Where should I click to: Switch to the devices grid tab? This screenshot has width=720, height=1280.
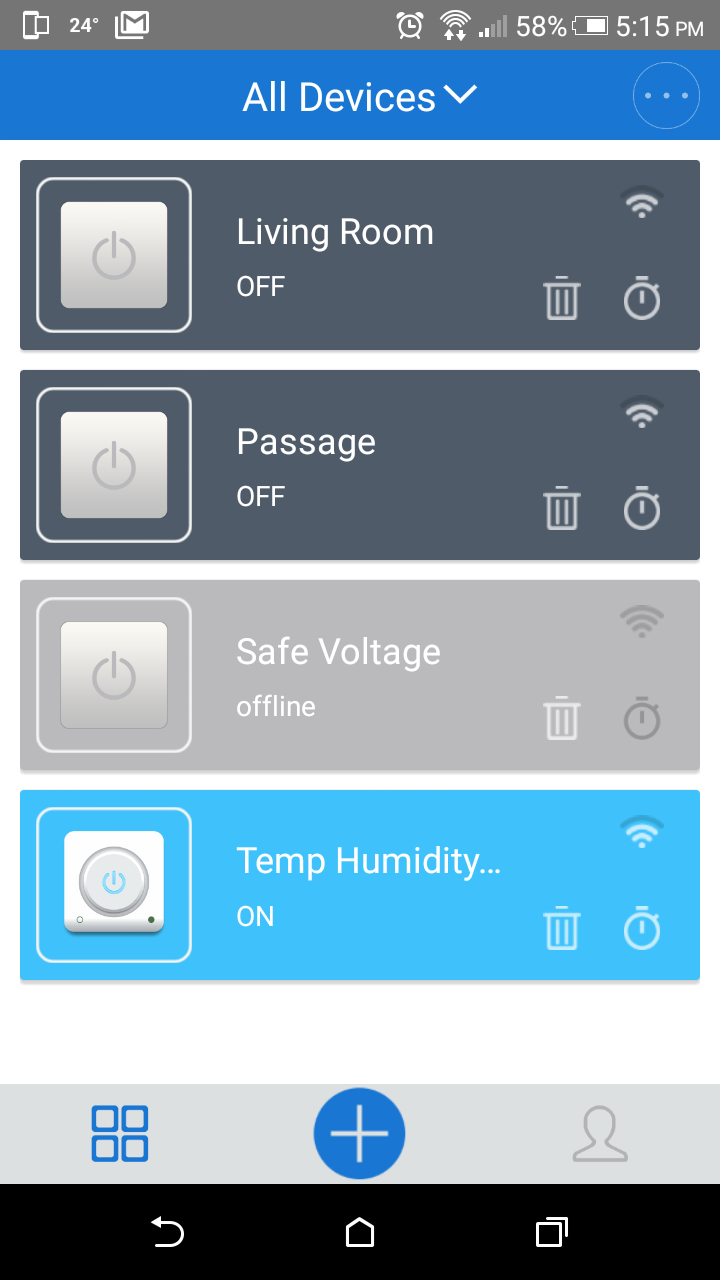[x=120, y=1134]
